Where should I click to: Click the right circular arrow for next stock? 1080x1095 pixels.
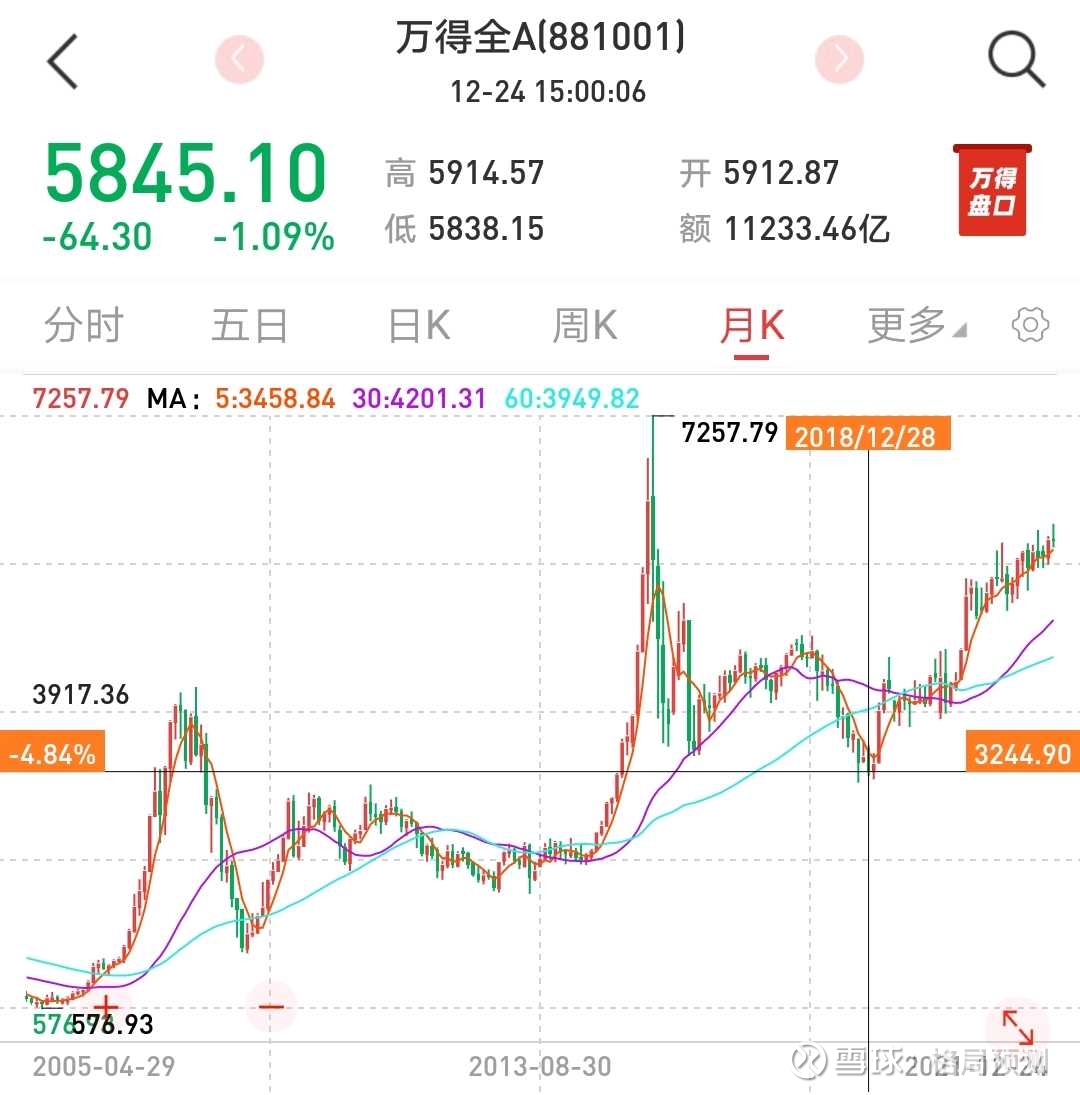click(839, 58)
